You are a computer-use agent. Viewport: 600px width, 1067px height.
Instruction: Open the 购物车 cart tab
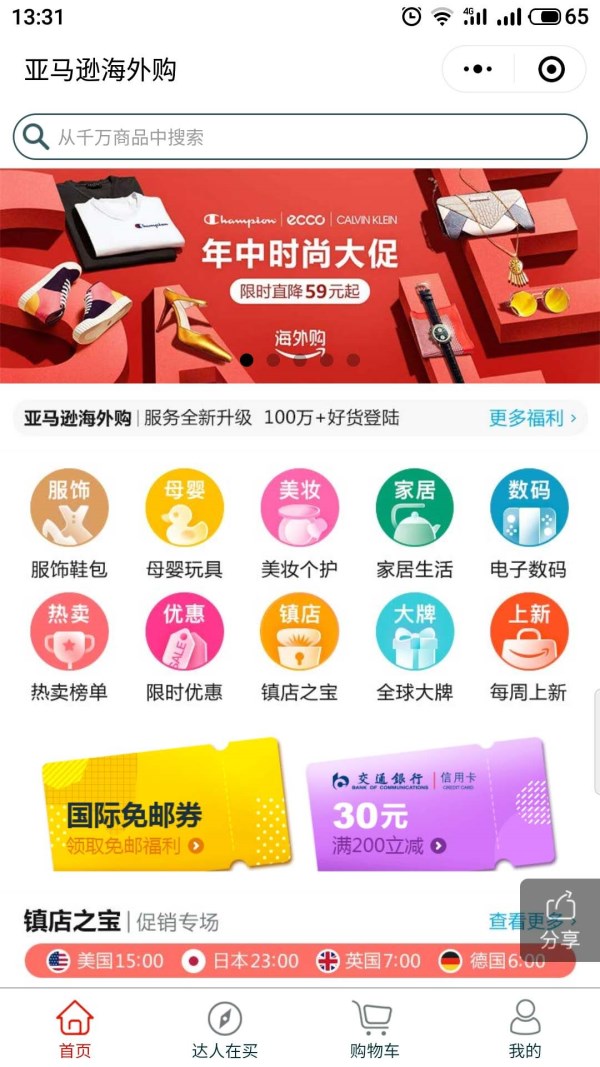374,1030
